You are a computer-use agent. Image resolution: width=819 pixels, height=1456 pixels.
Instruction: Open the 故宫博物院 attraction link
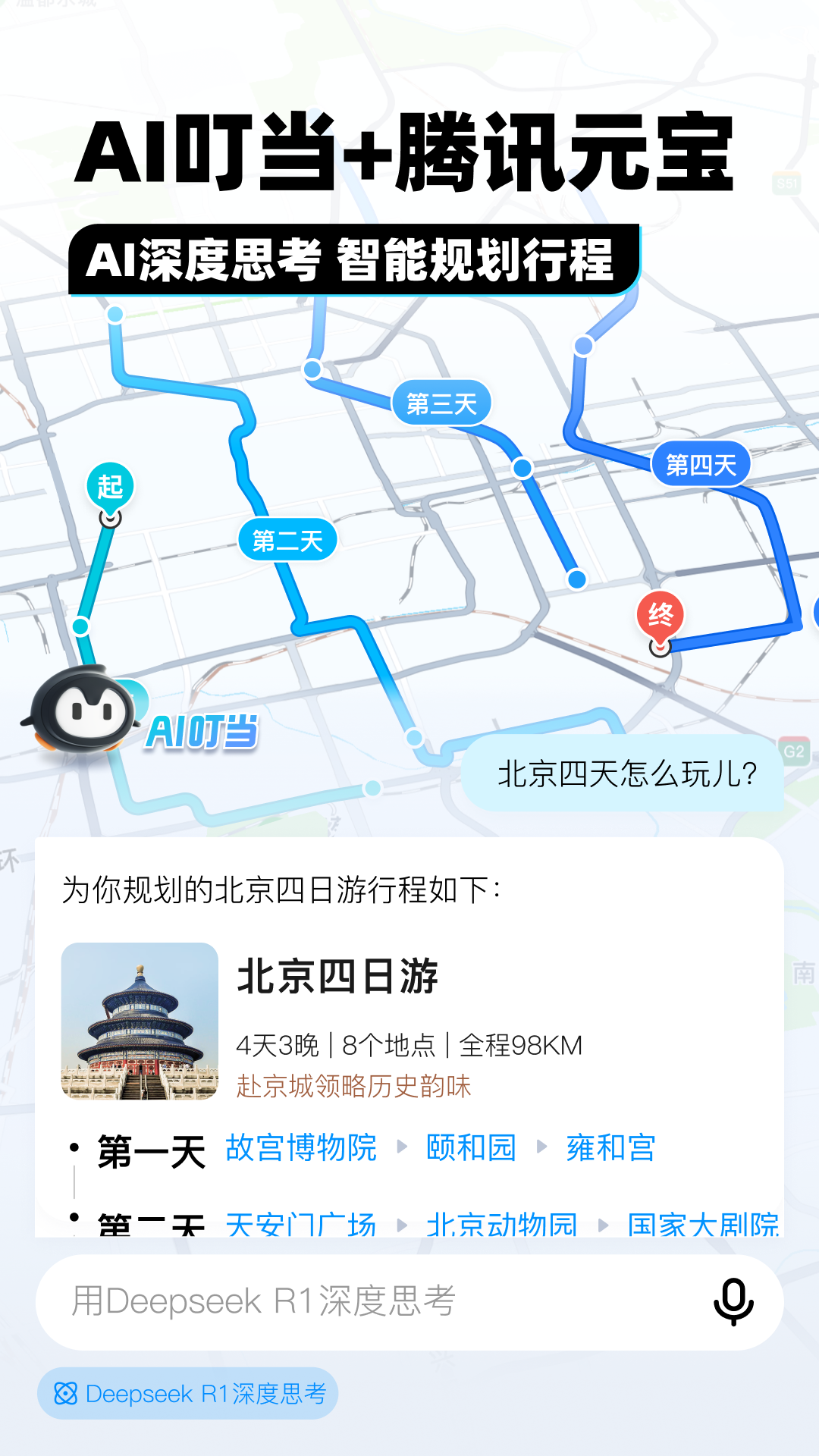[300, 1148]
